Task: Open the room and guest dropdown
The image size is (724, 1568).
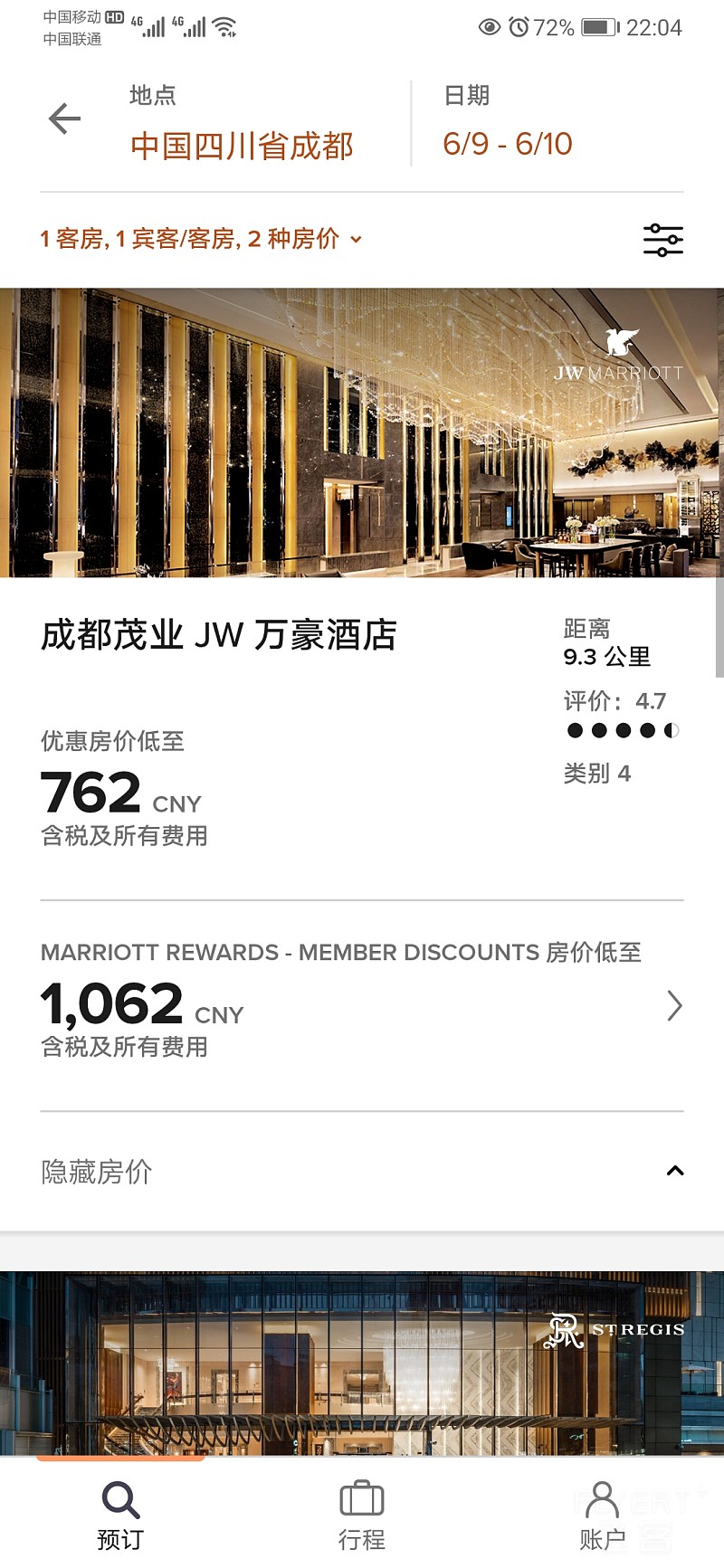Action: (201, 239)
